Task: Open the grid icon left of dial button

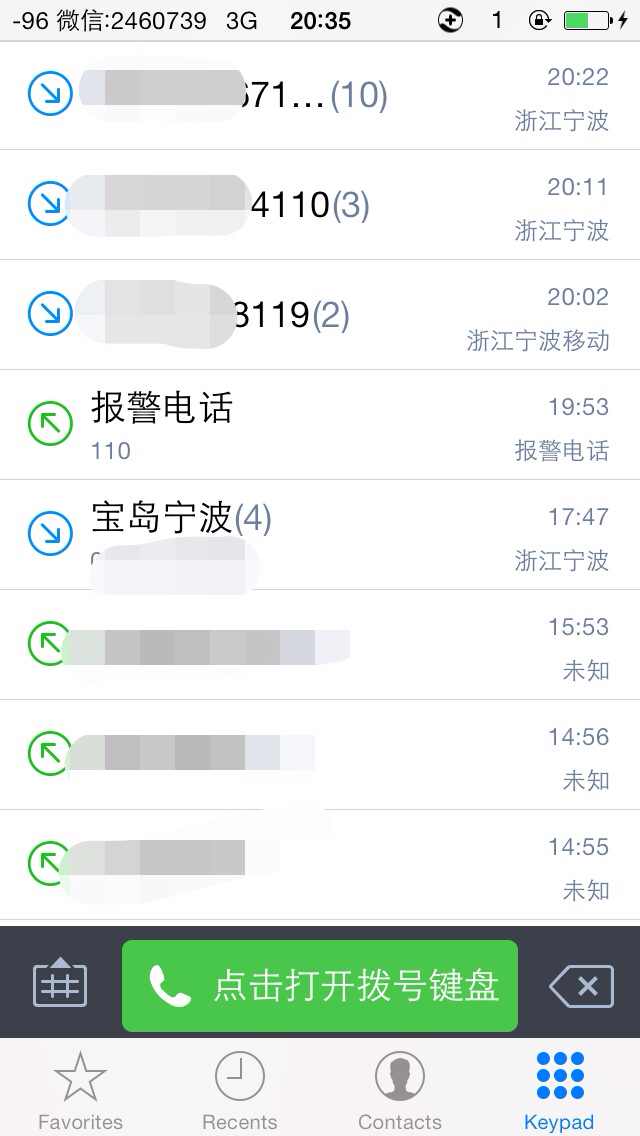Action: [x=60, y=982]
